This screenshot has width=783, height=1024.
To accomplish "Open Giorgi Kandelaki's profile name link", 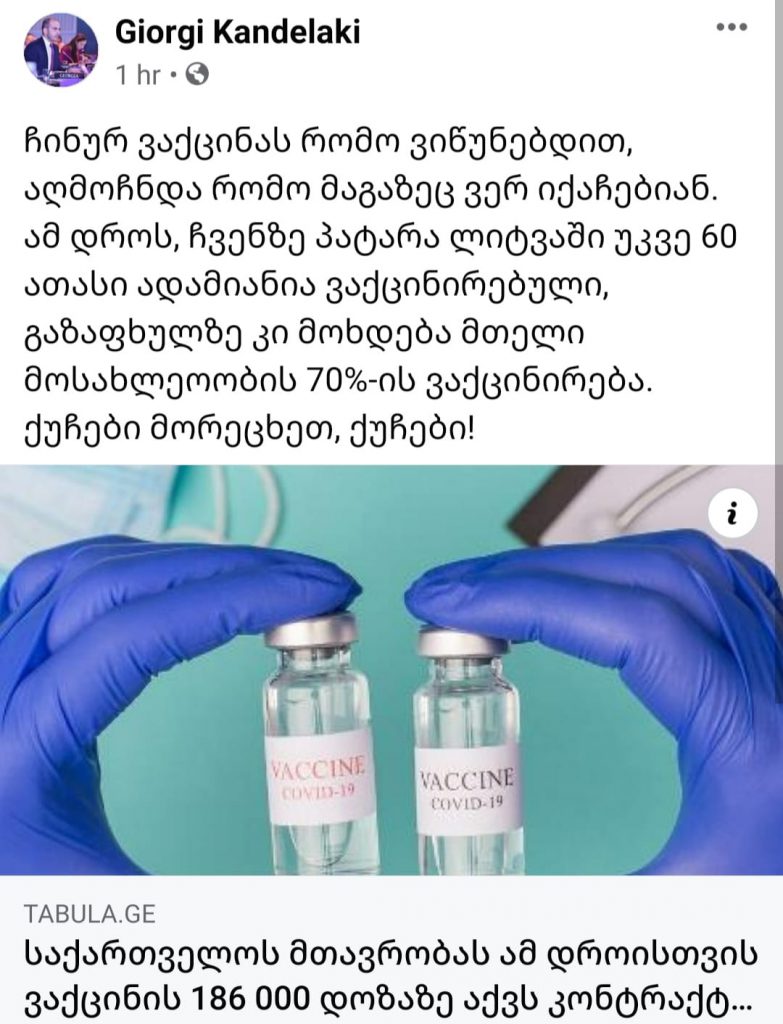I will click(x=238, y=32).
